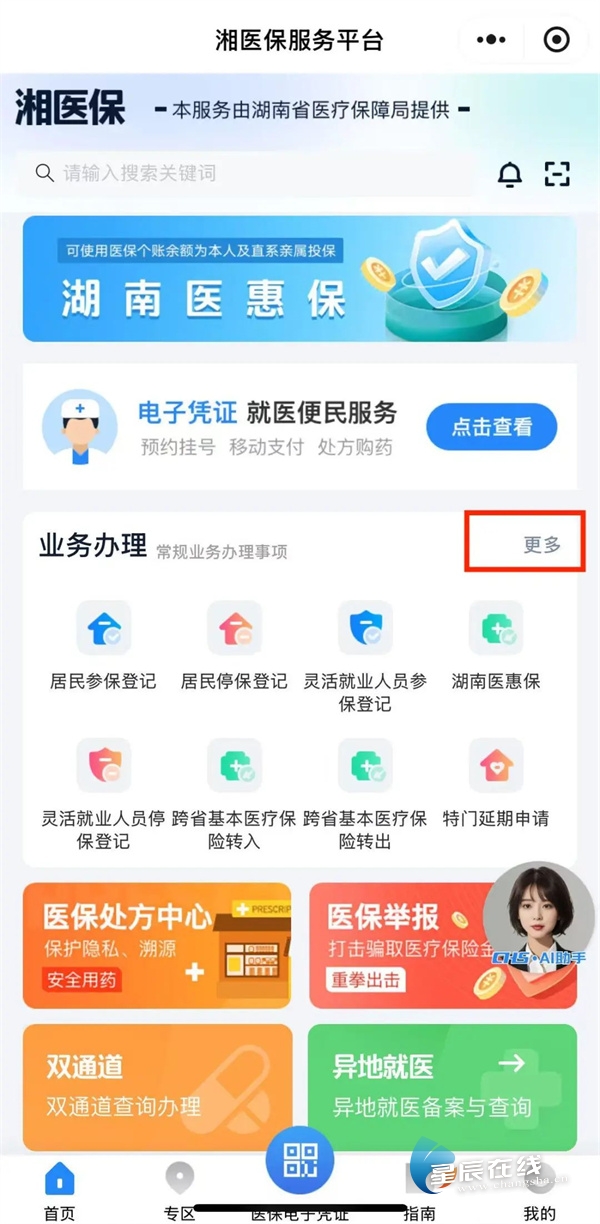Open the 双通道 query card
Viewport: 600px width, 1224px height.
(x=157, y=1087)
